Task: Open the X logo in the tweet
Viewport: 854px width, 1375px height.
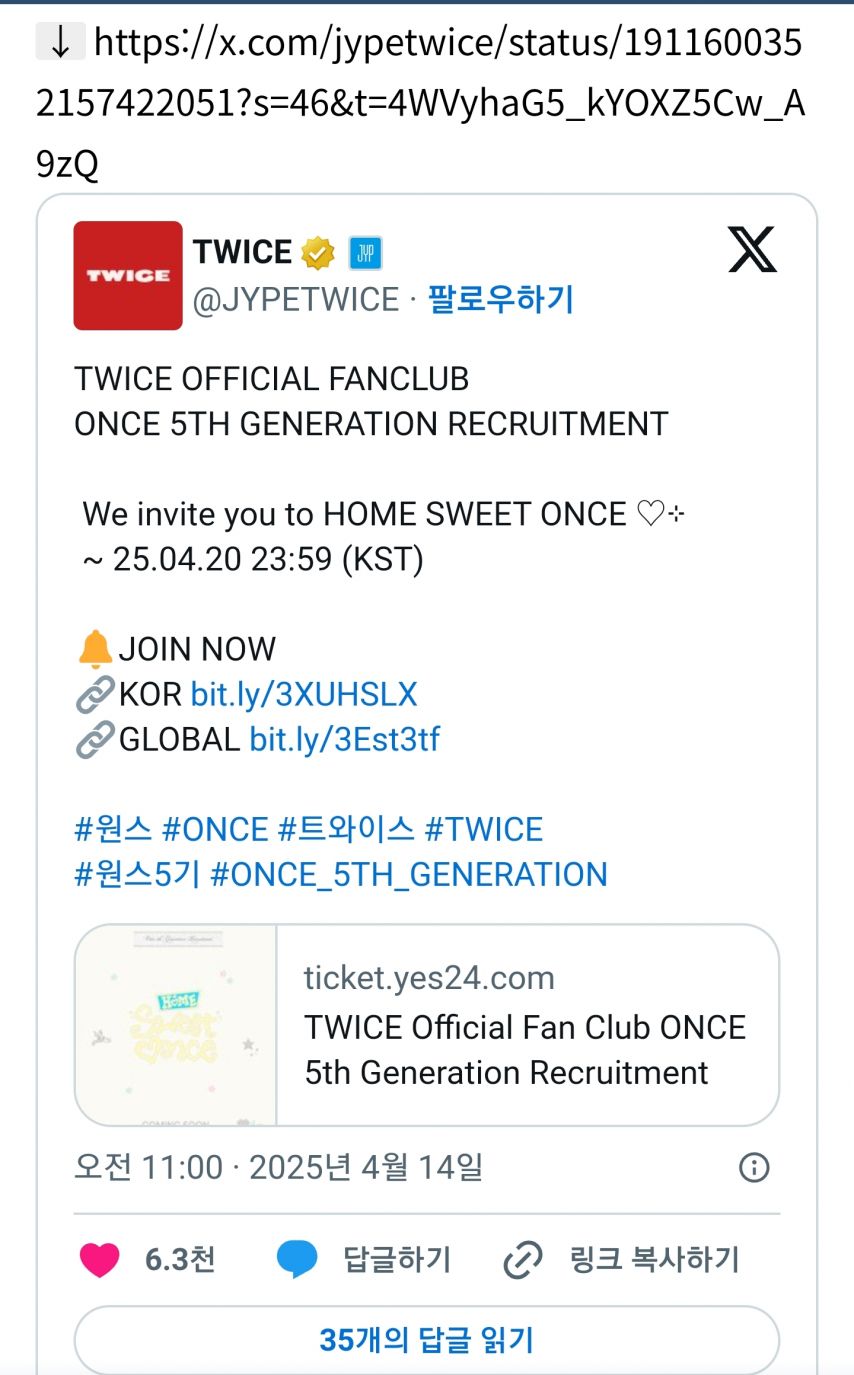Action: [752, 250]
